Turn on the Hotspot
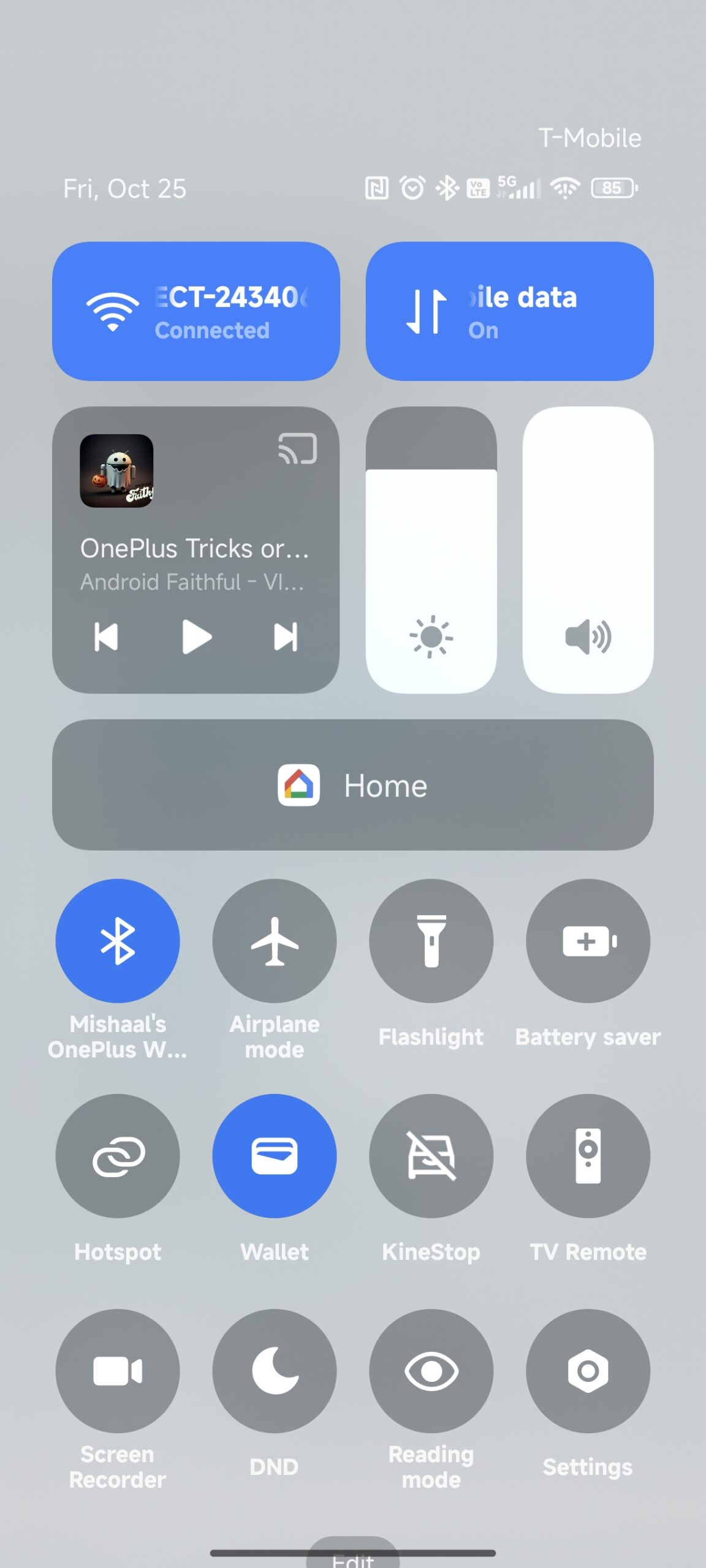The height and width of the screenshot is (1568, 706). click(x=118, y=1156)
